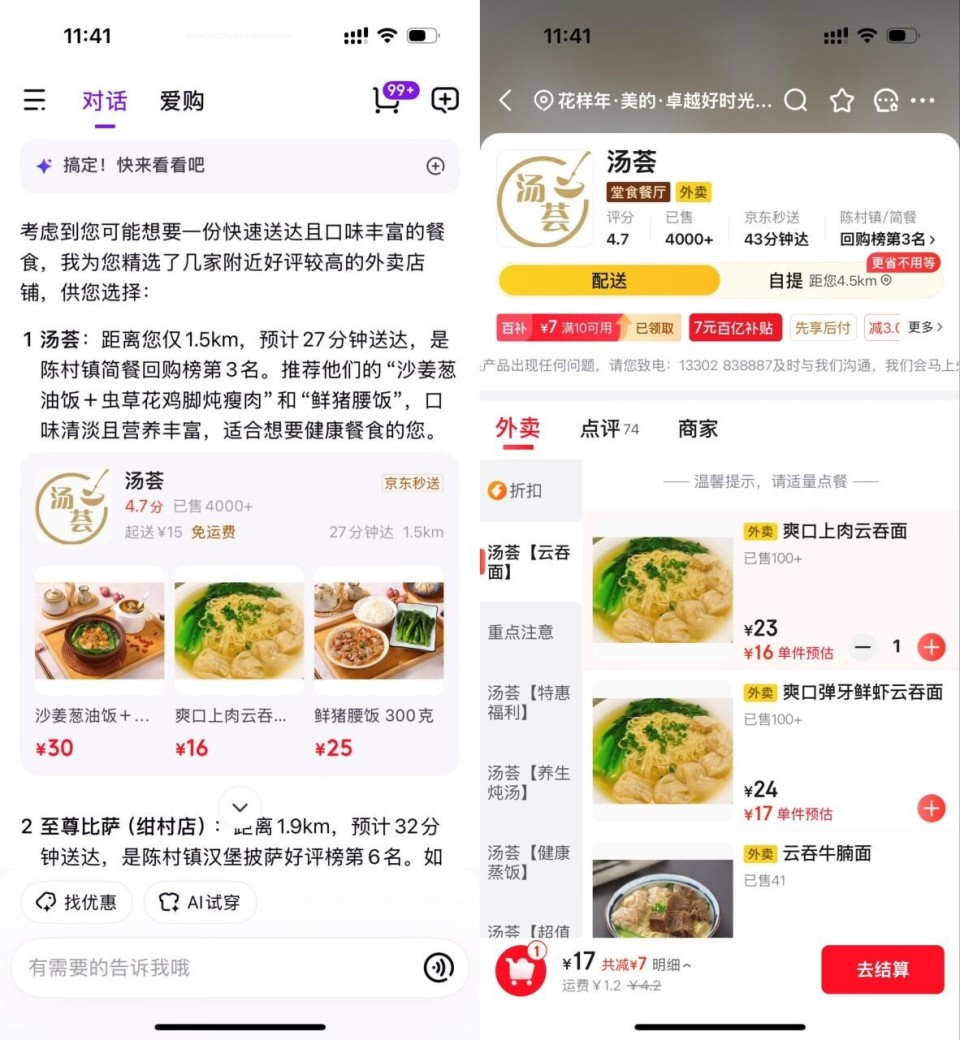Activate the voice input icon
This screenshot has width=960, height=1040.
pos(438,967)
